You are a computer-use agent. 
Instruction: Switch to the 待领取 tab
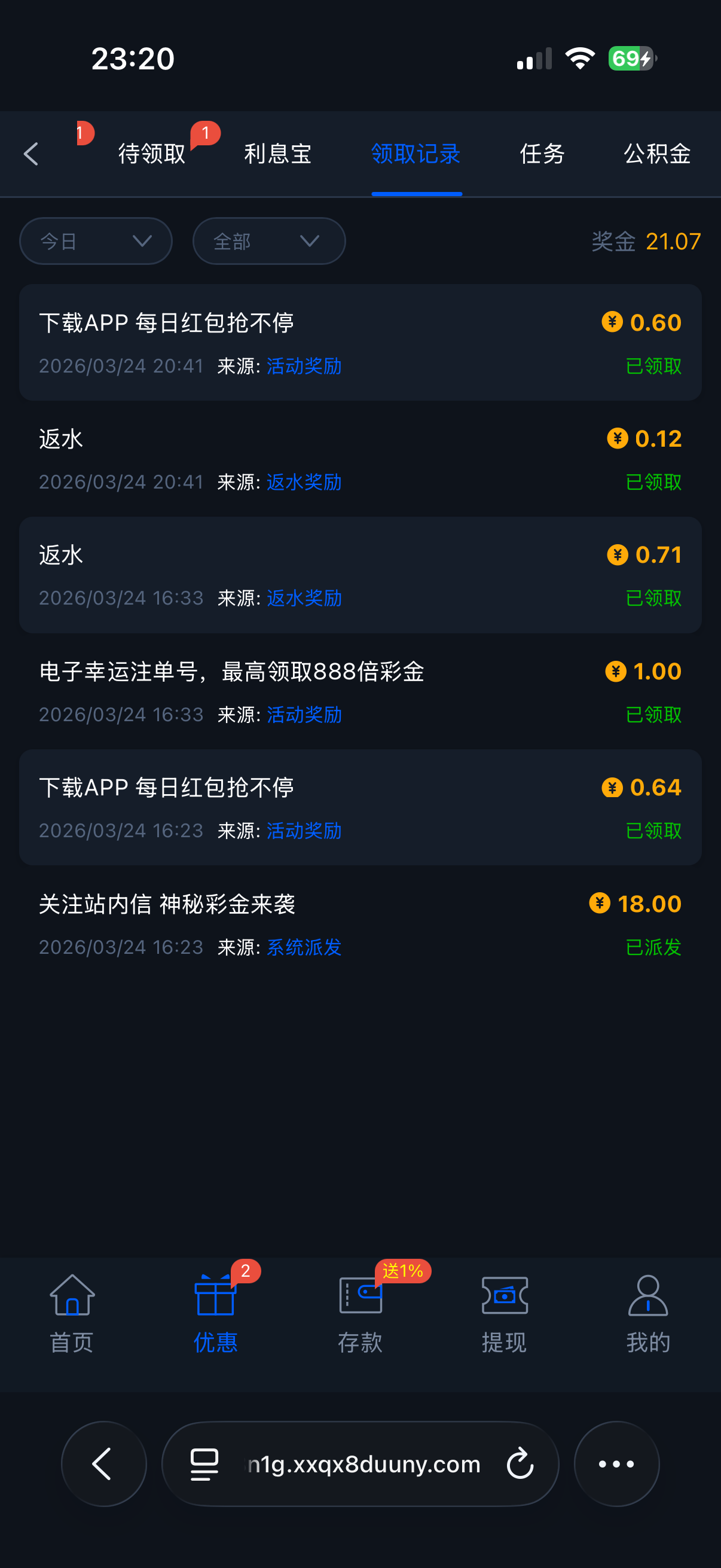point(151,154)
